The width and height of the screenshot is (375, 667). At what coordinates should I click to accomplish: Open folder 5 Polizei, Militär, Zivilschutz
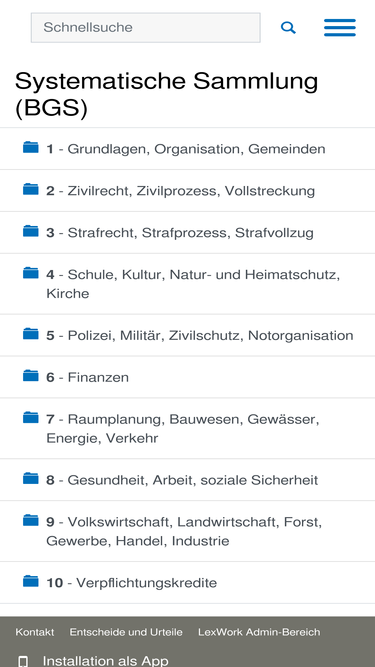[188, 335]
